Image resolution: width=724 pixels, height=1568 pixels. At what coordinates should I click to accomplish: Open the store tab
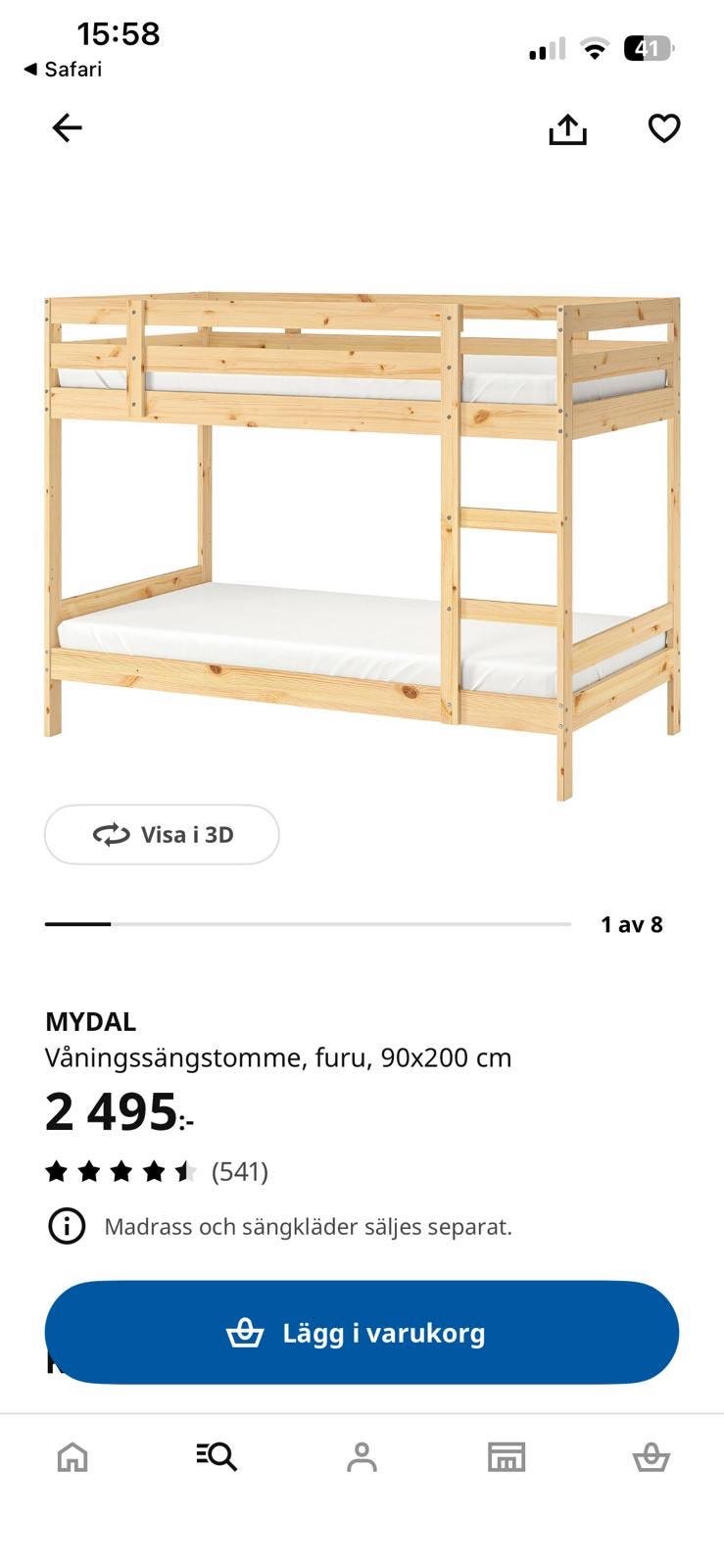(507, 1457)
